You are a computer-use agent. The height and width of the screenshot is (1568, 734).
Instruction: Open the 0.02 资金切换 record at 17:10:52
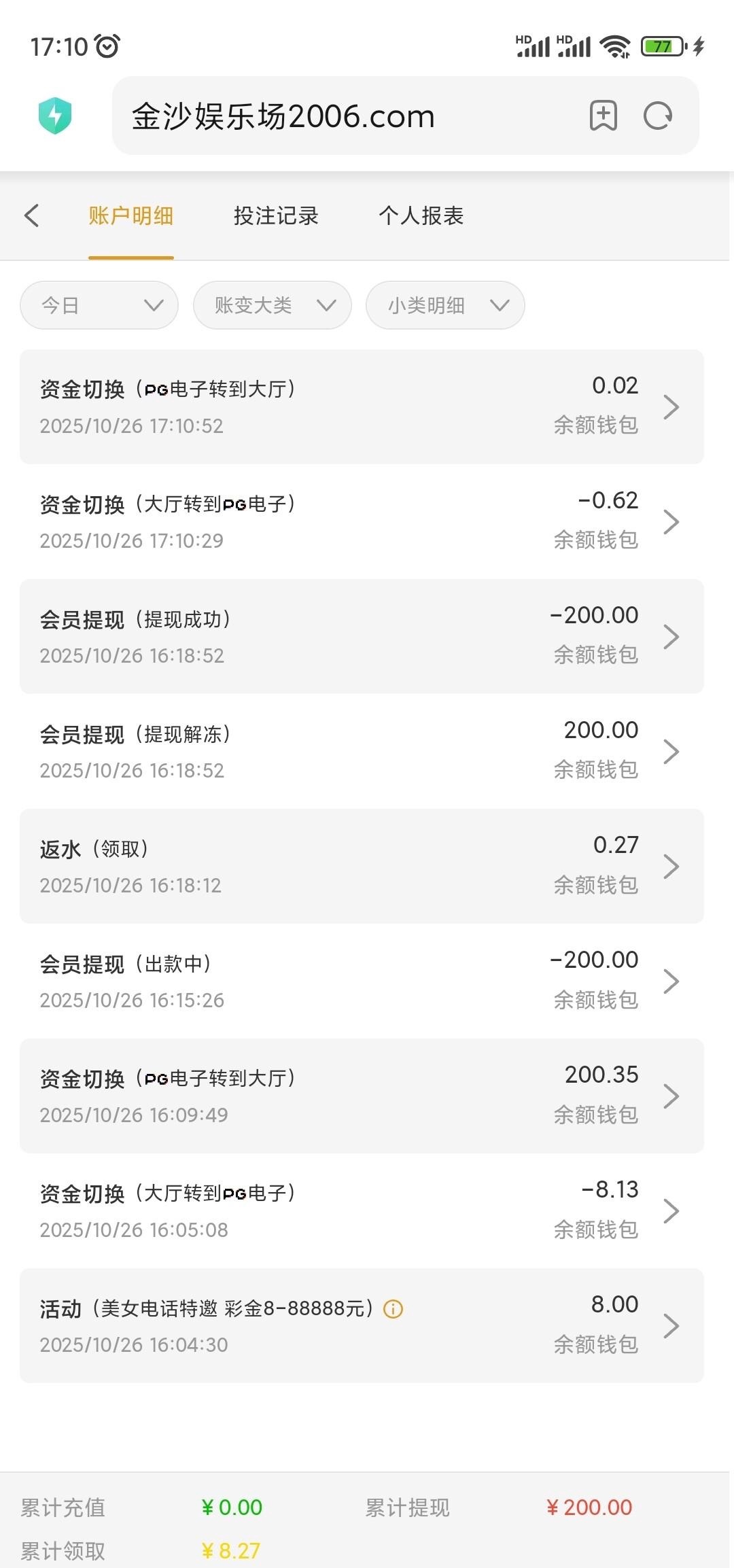362,406
